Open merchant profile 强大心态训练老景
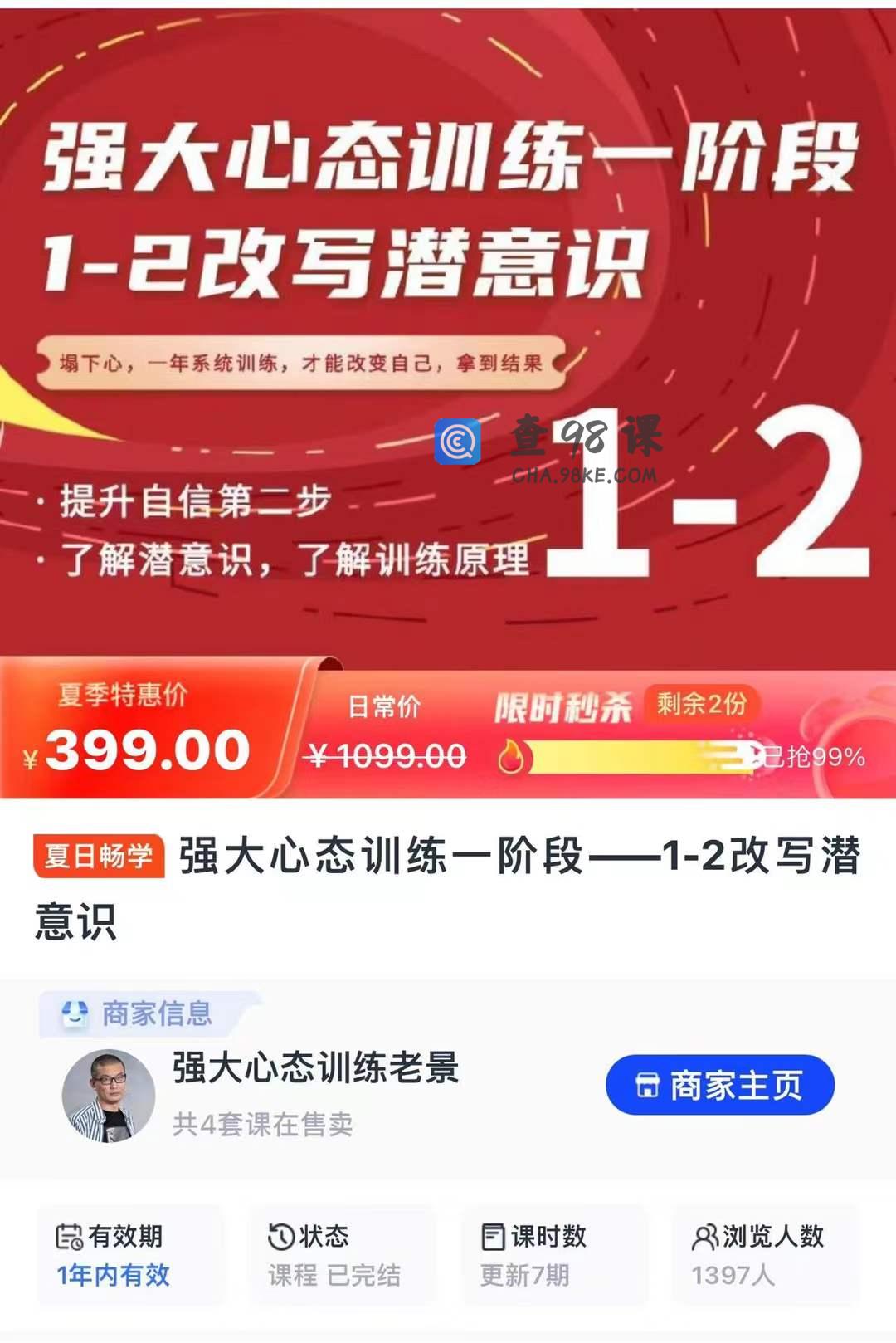This screenshot has height=1343, width=896. (x=315, y=1068)
